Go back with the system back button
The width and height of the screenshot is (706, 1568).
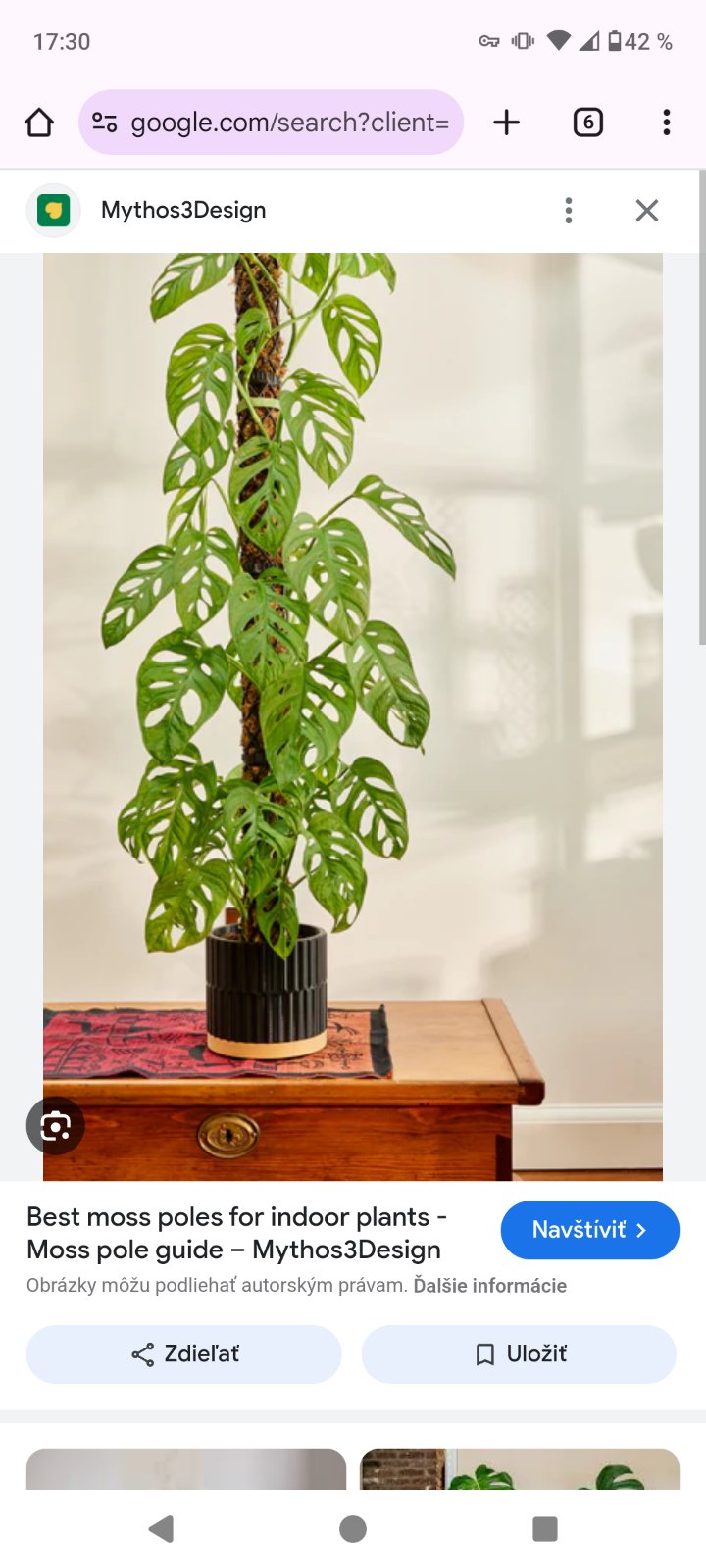tap(161, 1528)
